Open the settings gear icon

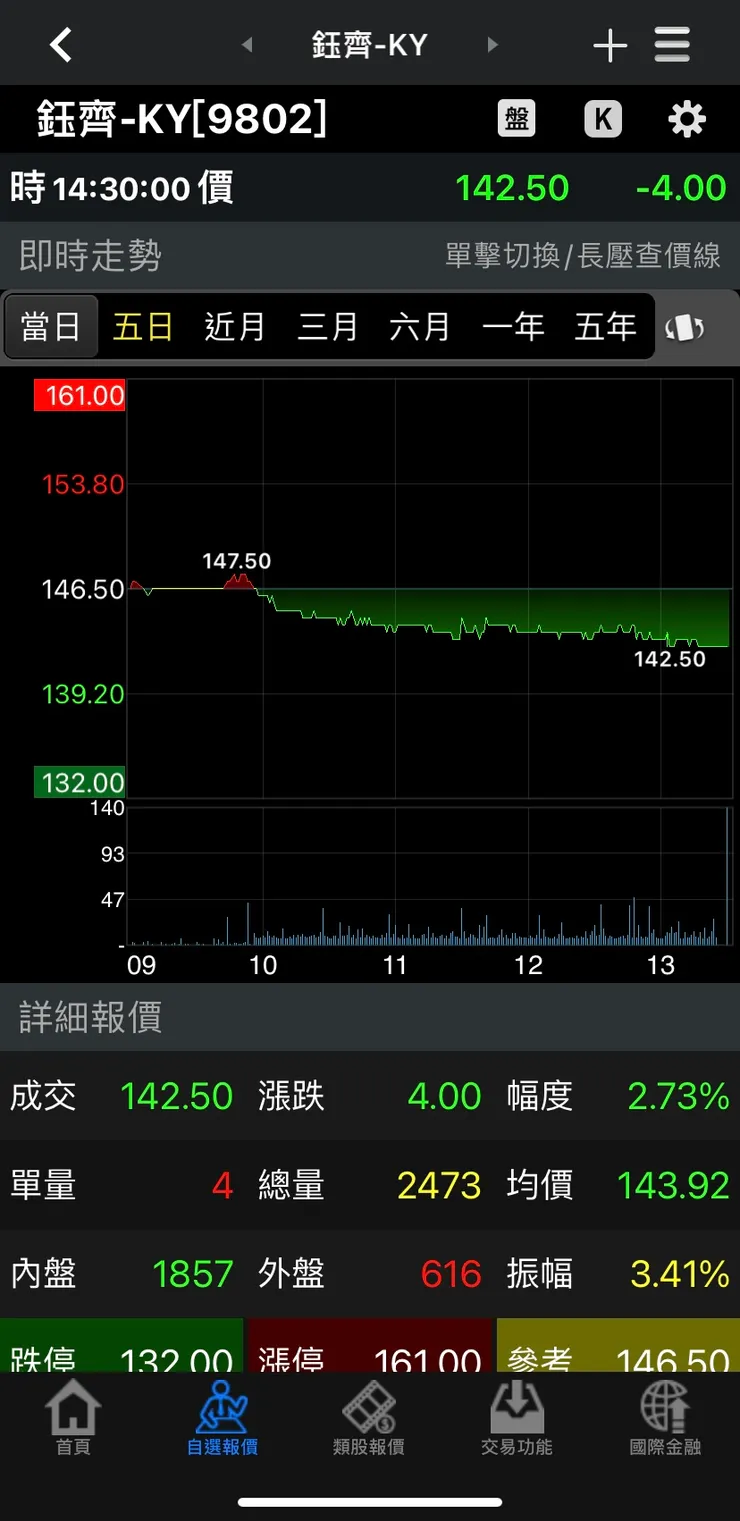(687, 118)
